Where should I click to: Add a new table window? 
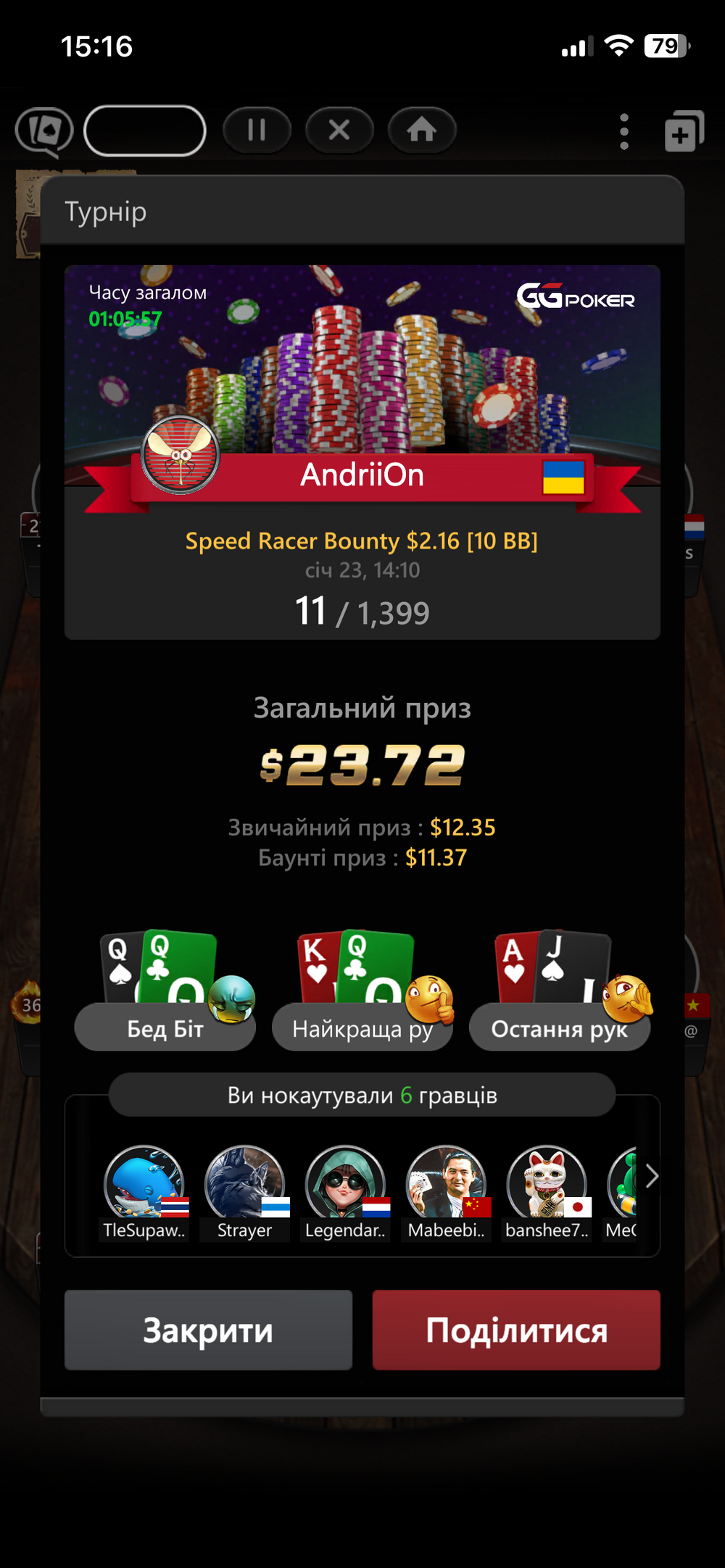point(684,132)
